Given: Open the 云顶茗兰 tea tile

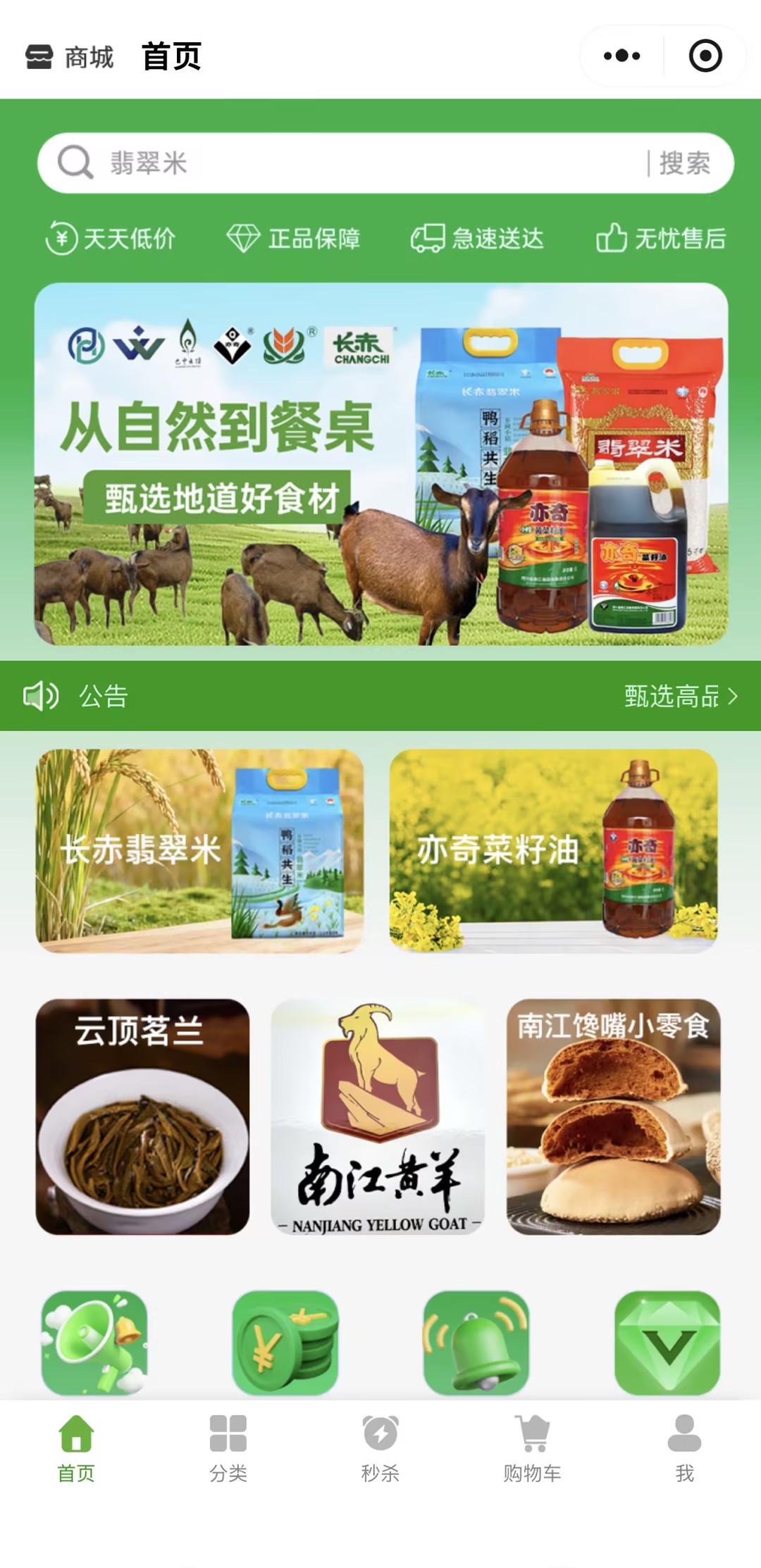Looking at the screenshot, I should pyautogui.click(x=142, y=1116).
